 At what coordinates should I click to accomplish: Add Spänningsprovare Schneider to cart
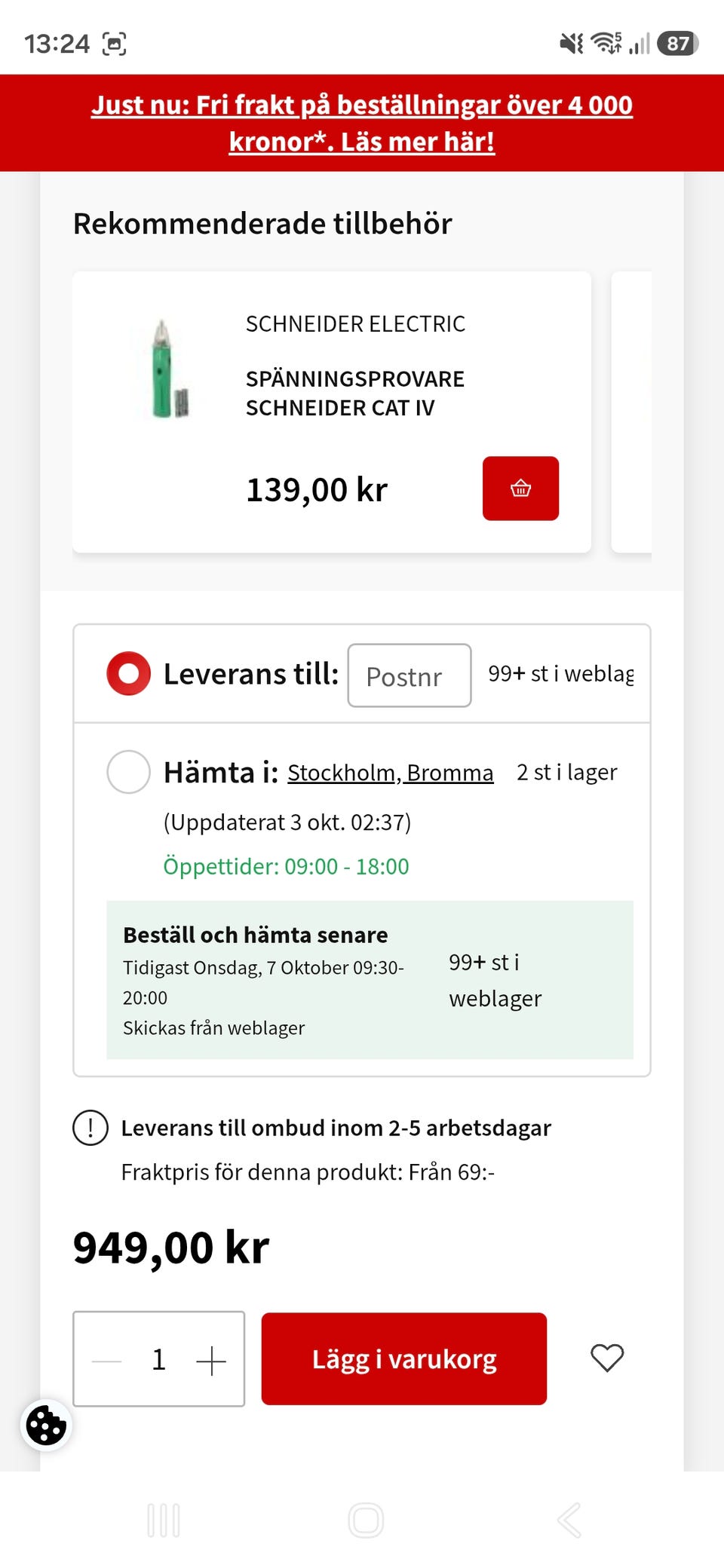tap(520, 488)
